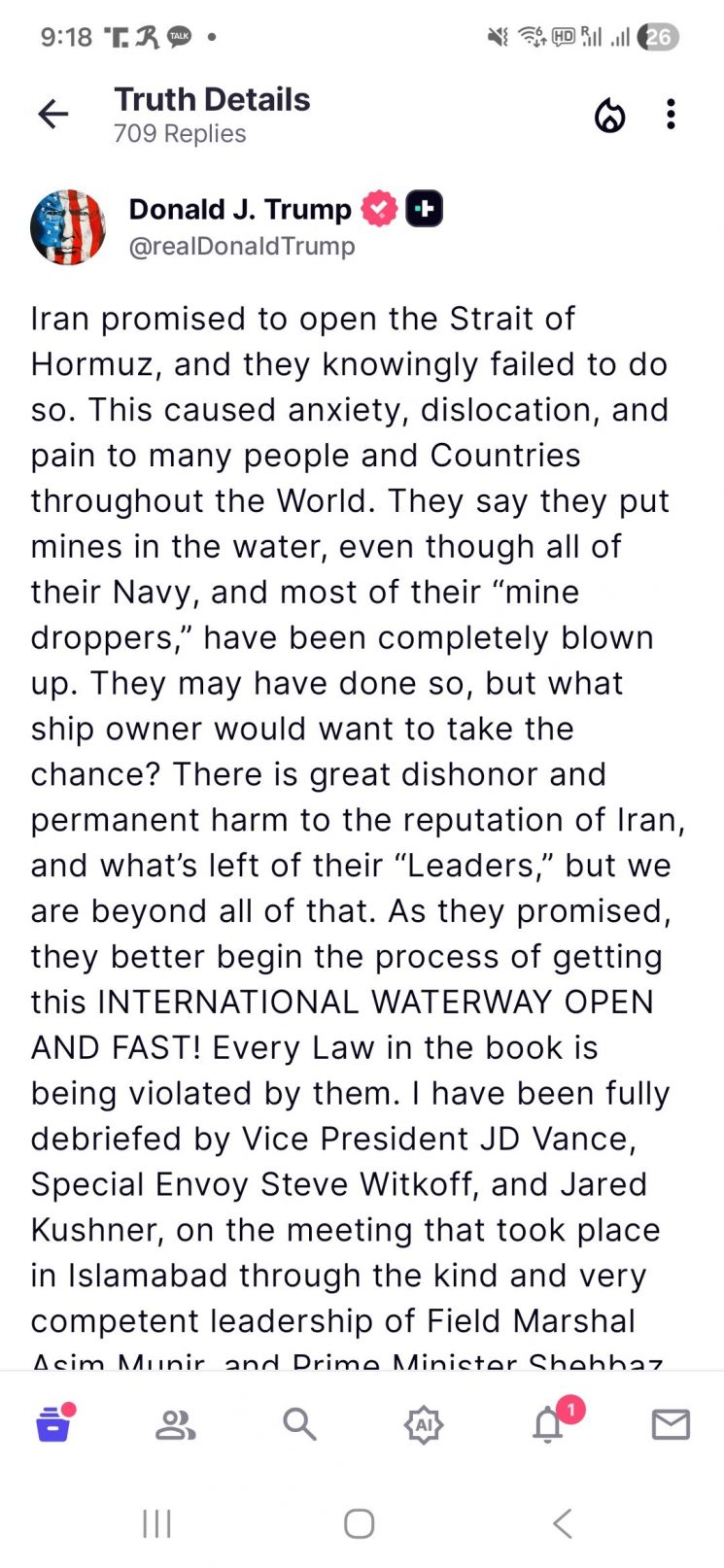Open Donald J. Trump's profile picture
The width and height of the screenshot is (724, 1568).
click(x=68, y=227)
